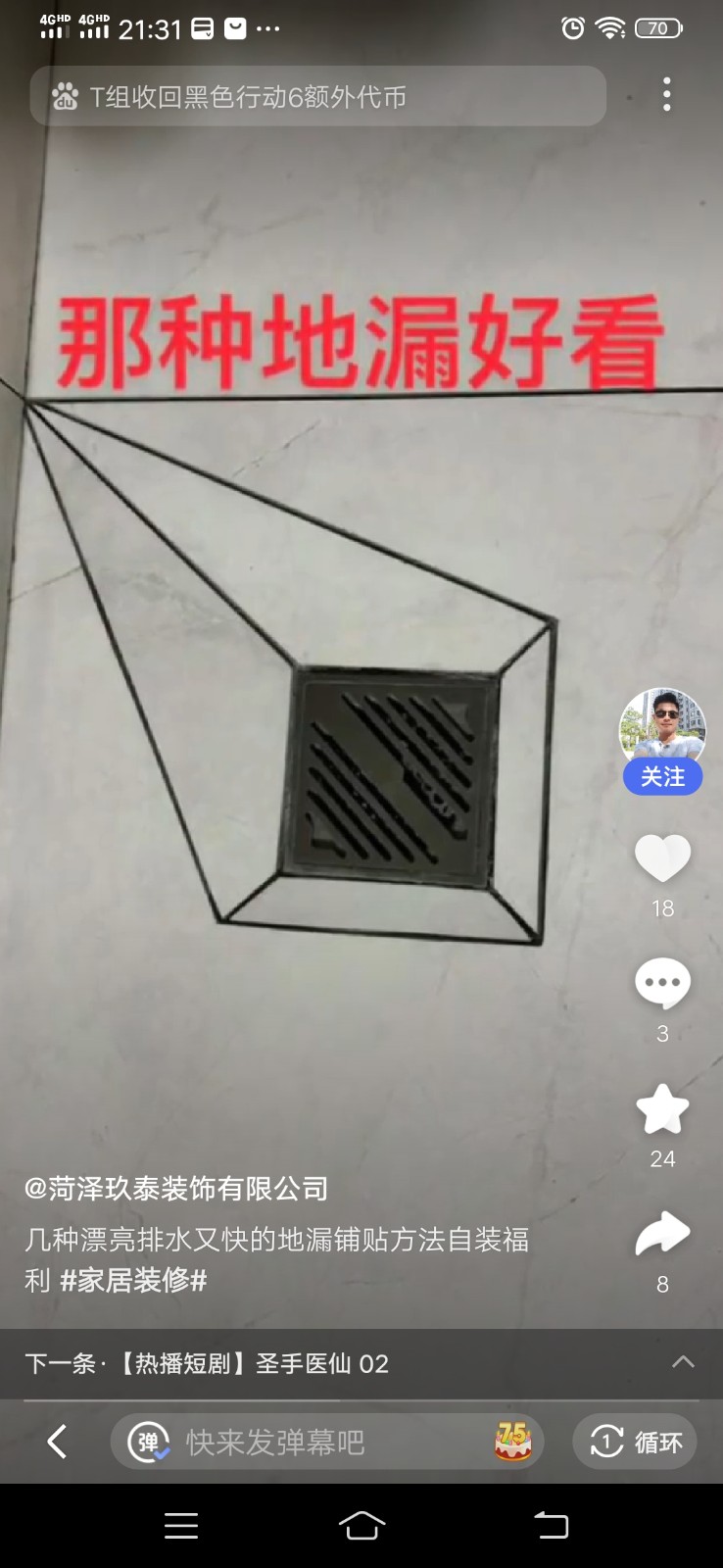
Task: Open the three-dot overflow menu
Action: (666, 94)
